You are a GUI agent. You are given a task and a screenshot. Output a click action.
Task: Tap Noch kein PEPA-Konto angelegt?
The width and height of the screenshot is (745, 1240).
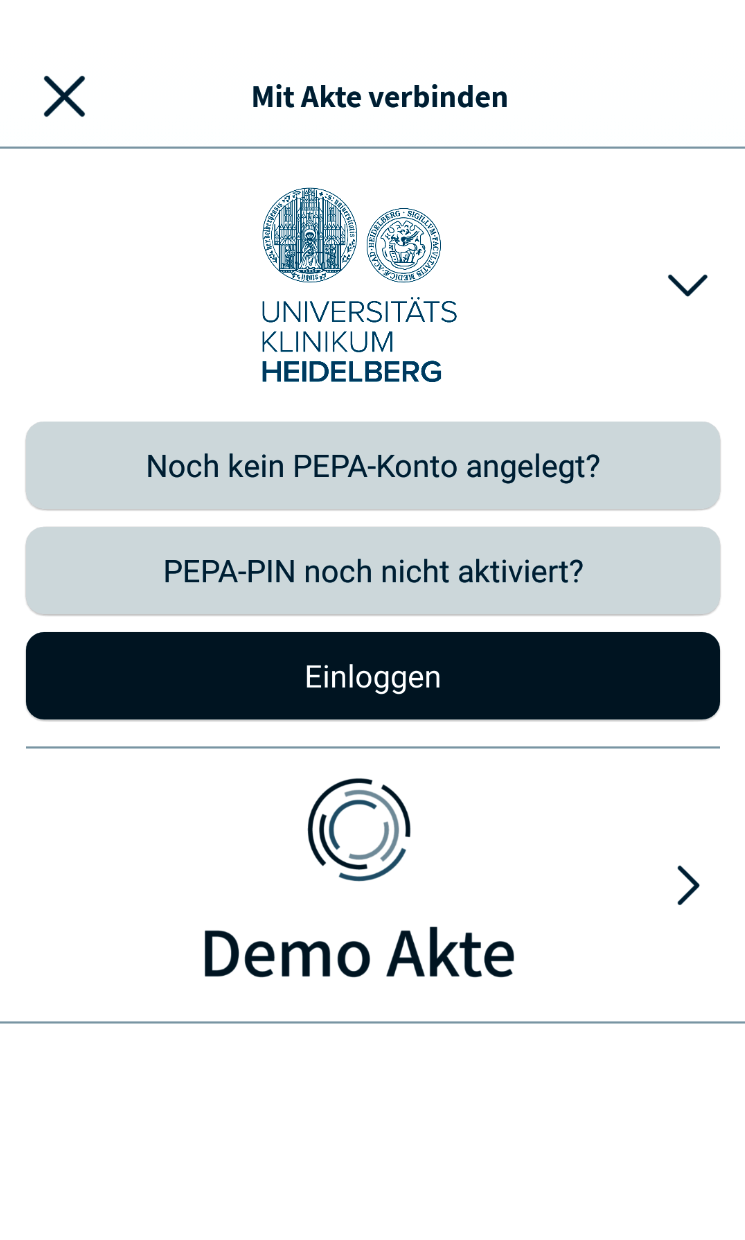point(372,466)
